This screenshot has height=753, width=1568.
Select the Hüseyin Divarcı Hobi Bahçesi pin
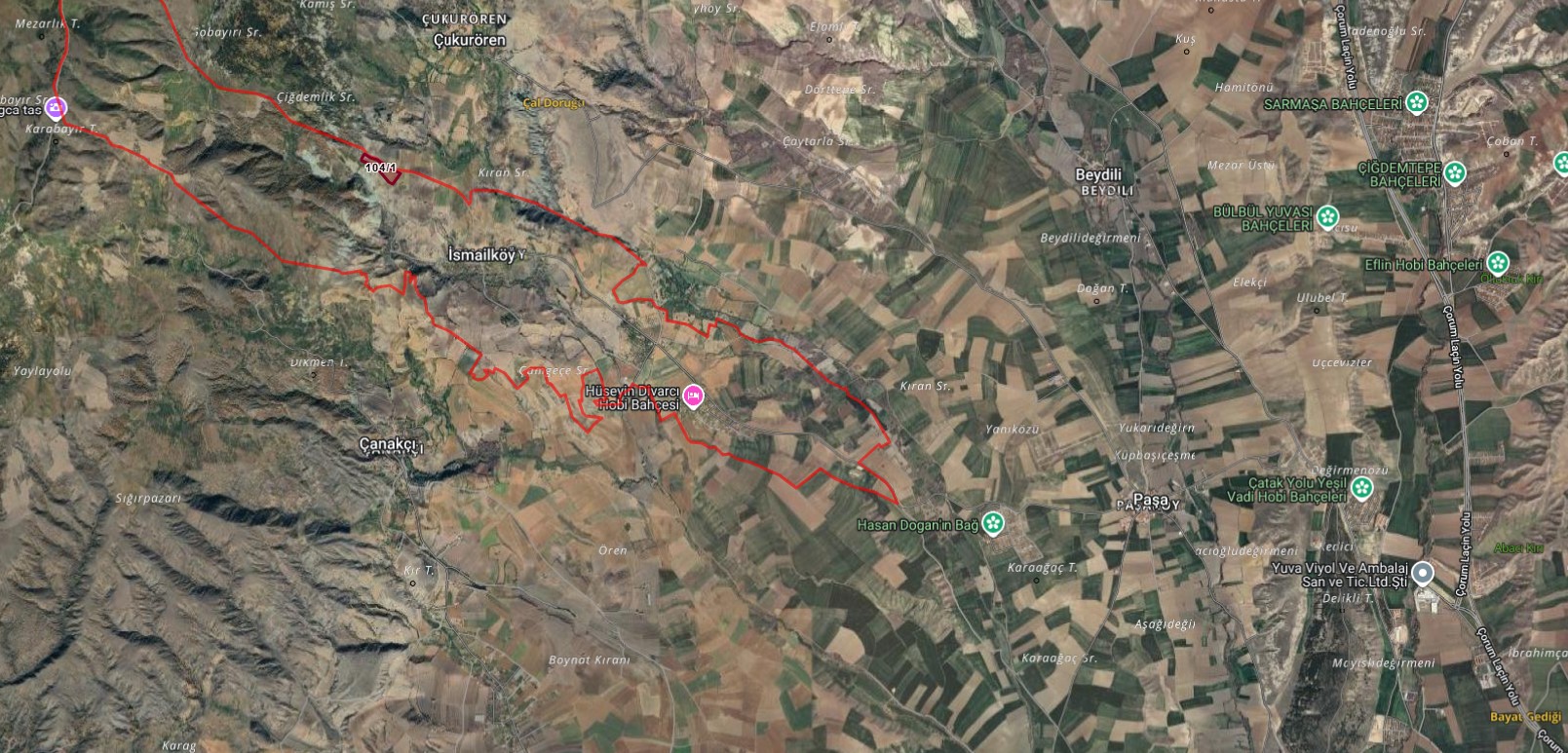click(x=692, y=395)
